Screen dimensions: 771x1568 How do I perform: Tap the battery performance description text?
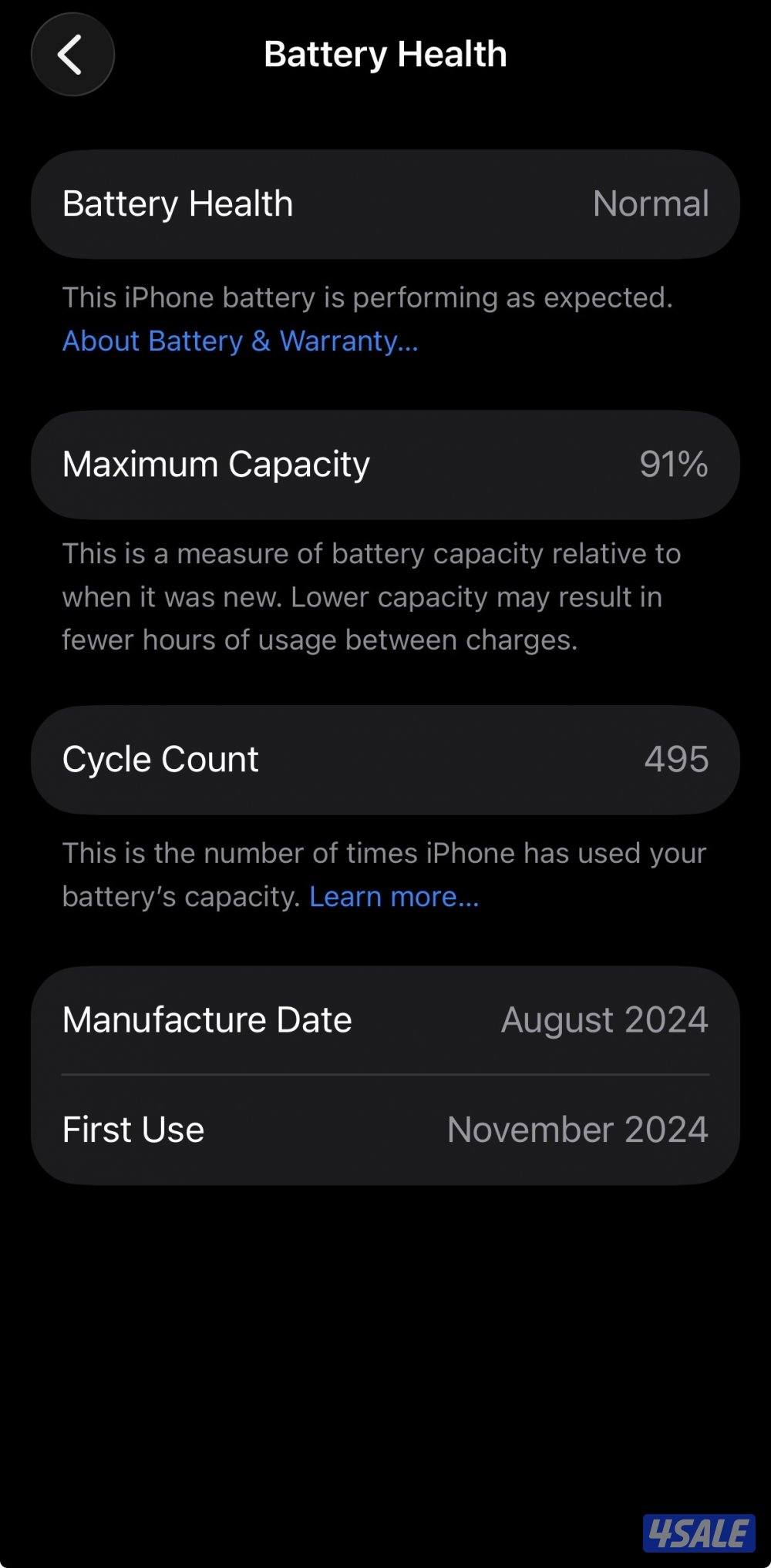point(367,297)
